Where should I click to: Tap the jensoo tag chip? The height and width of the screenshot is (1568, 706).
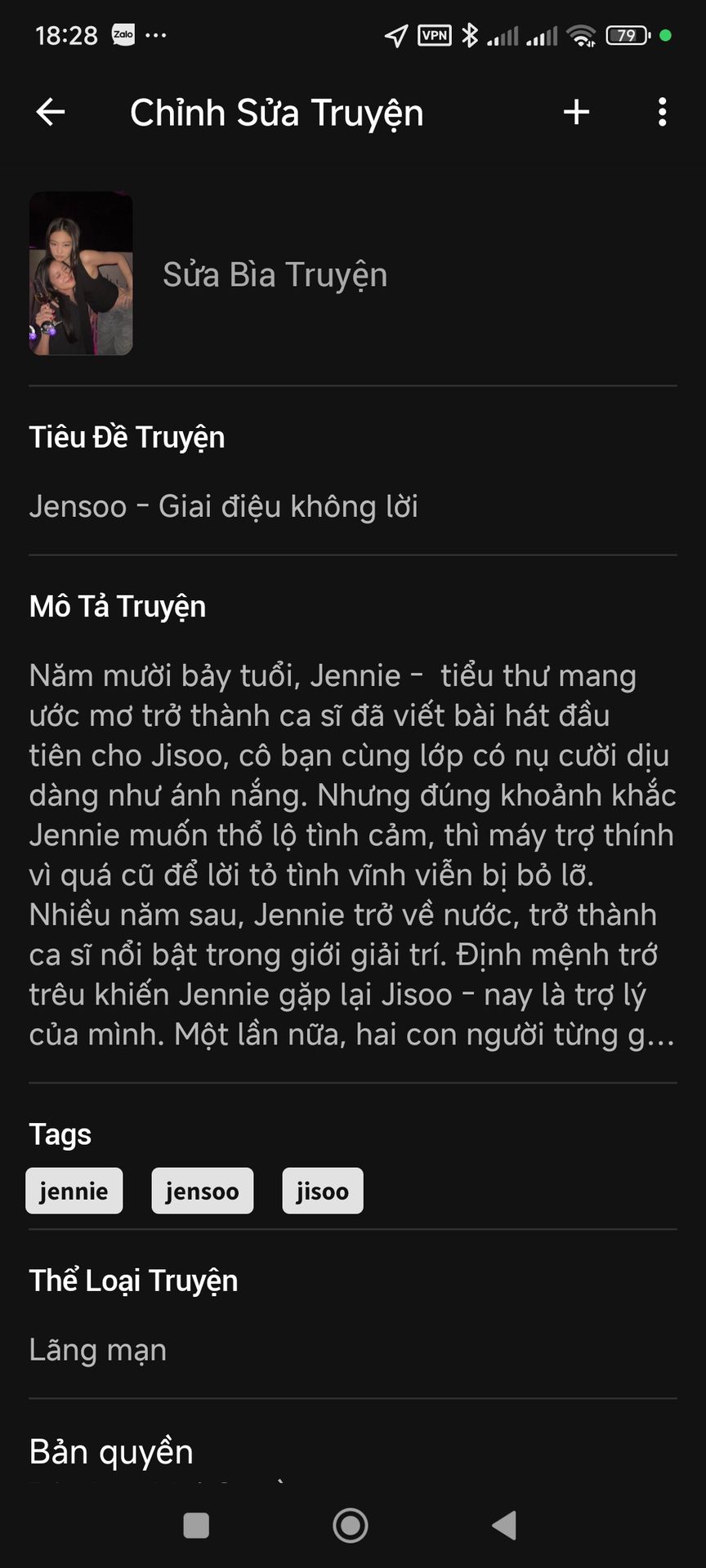(203, 1191)
